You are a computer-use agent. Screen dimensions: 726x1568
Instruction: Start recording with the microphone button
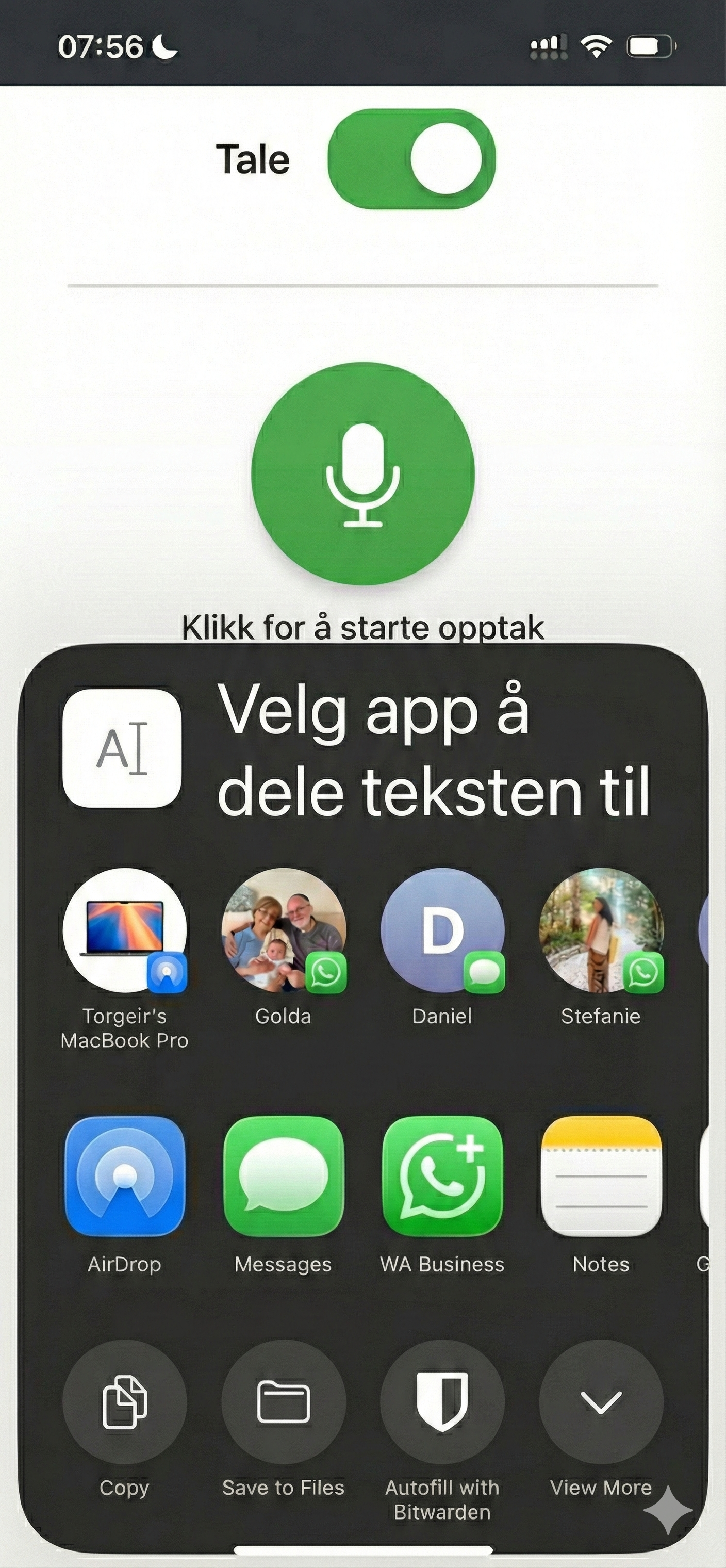(x=362, y=473)
